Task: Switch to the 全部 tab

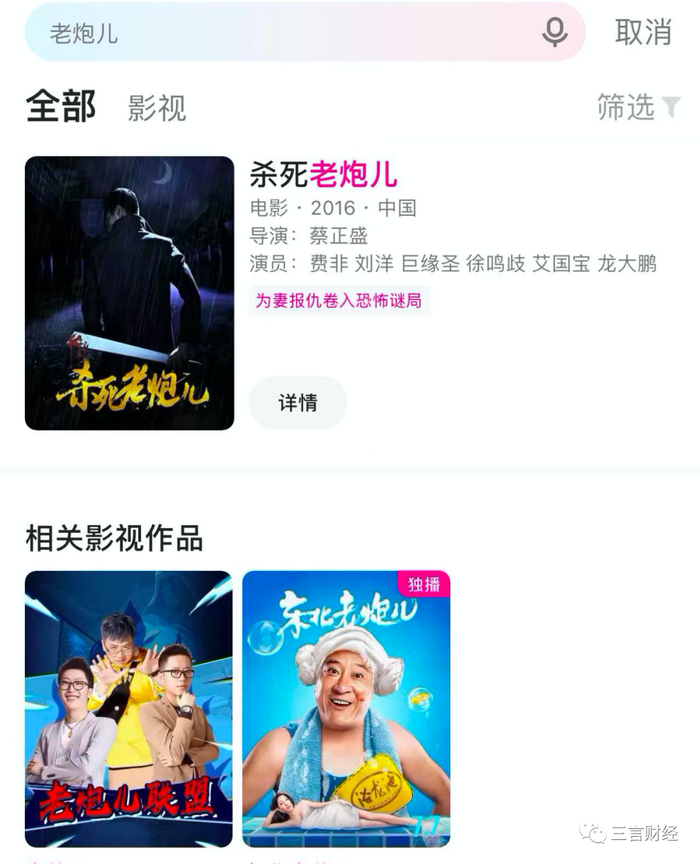Action: point(61,106)
